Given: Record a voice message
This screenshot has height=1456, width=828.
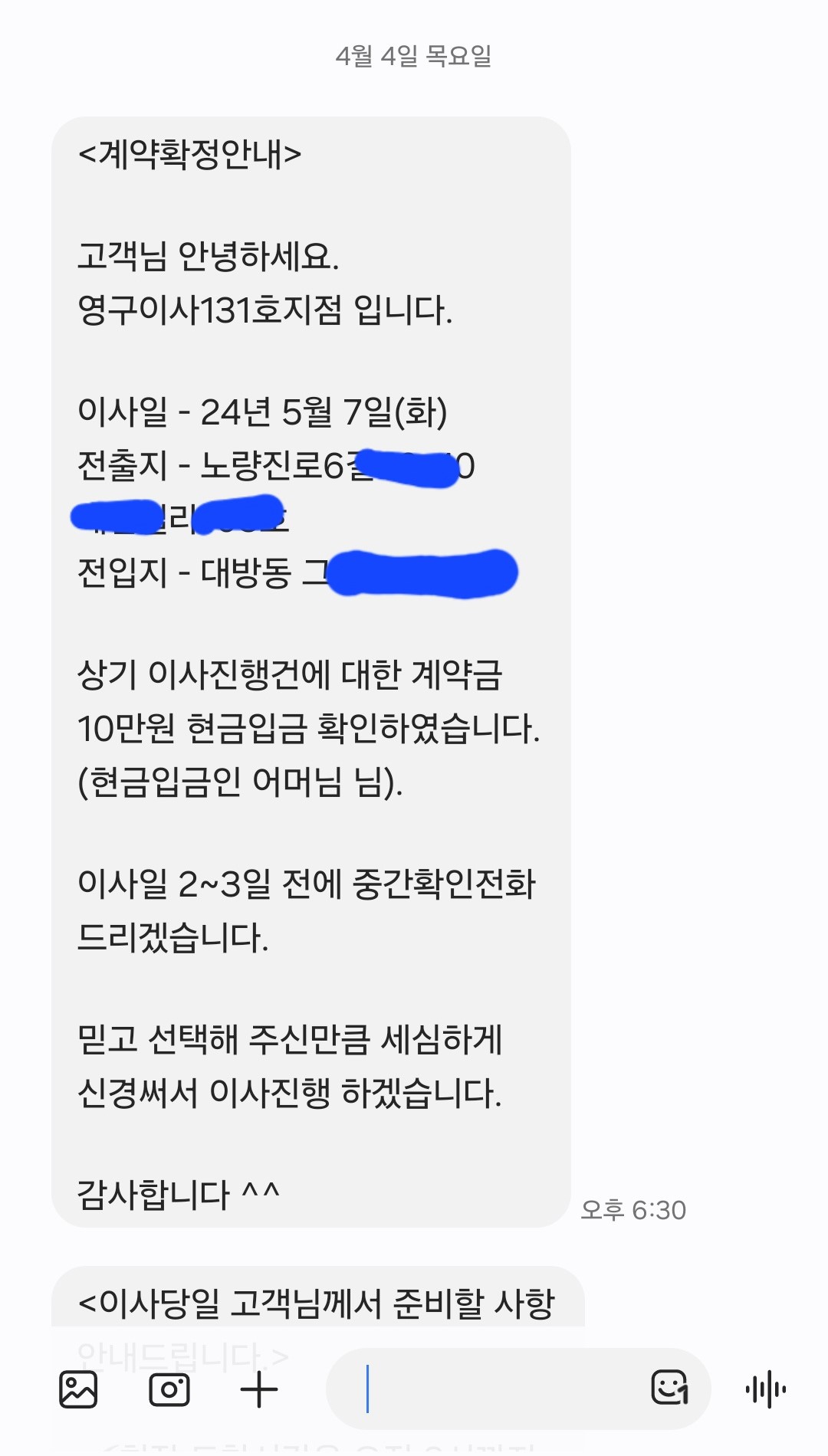Looking at the screenshot, I should [765, 1389].
